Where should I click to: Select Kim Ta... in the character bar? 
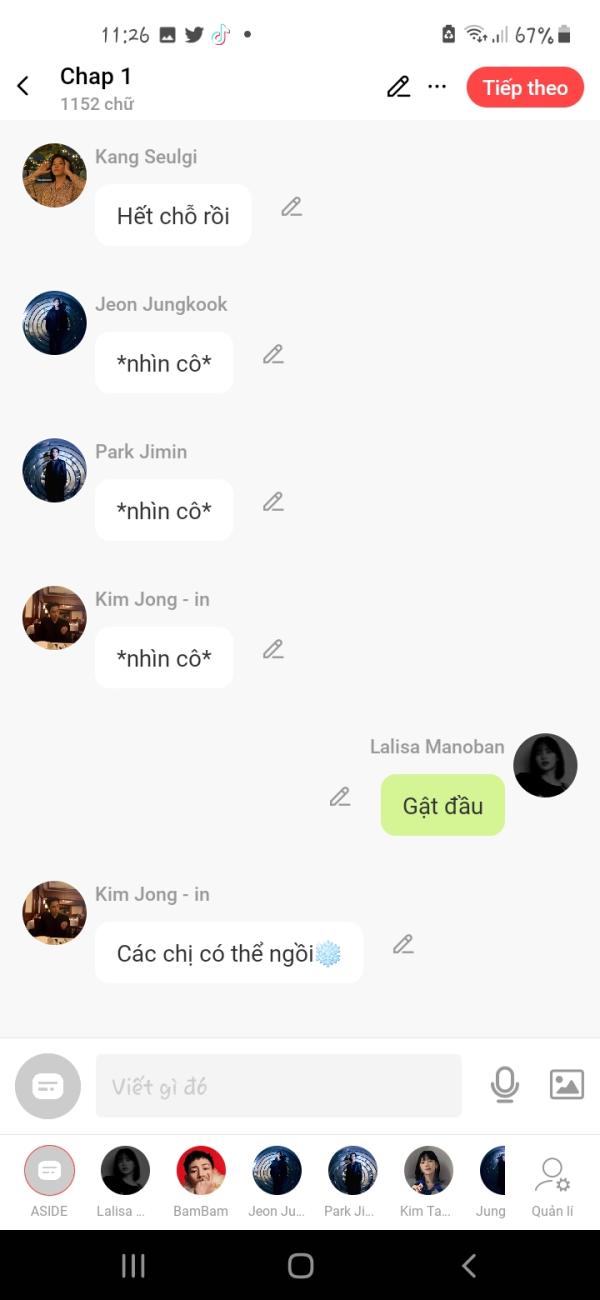click(428, 1182)
